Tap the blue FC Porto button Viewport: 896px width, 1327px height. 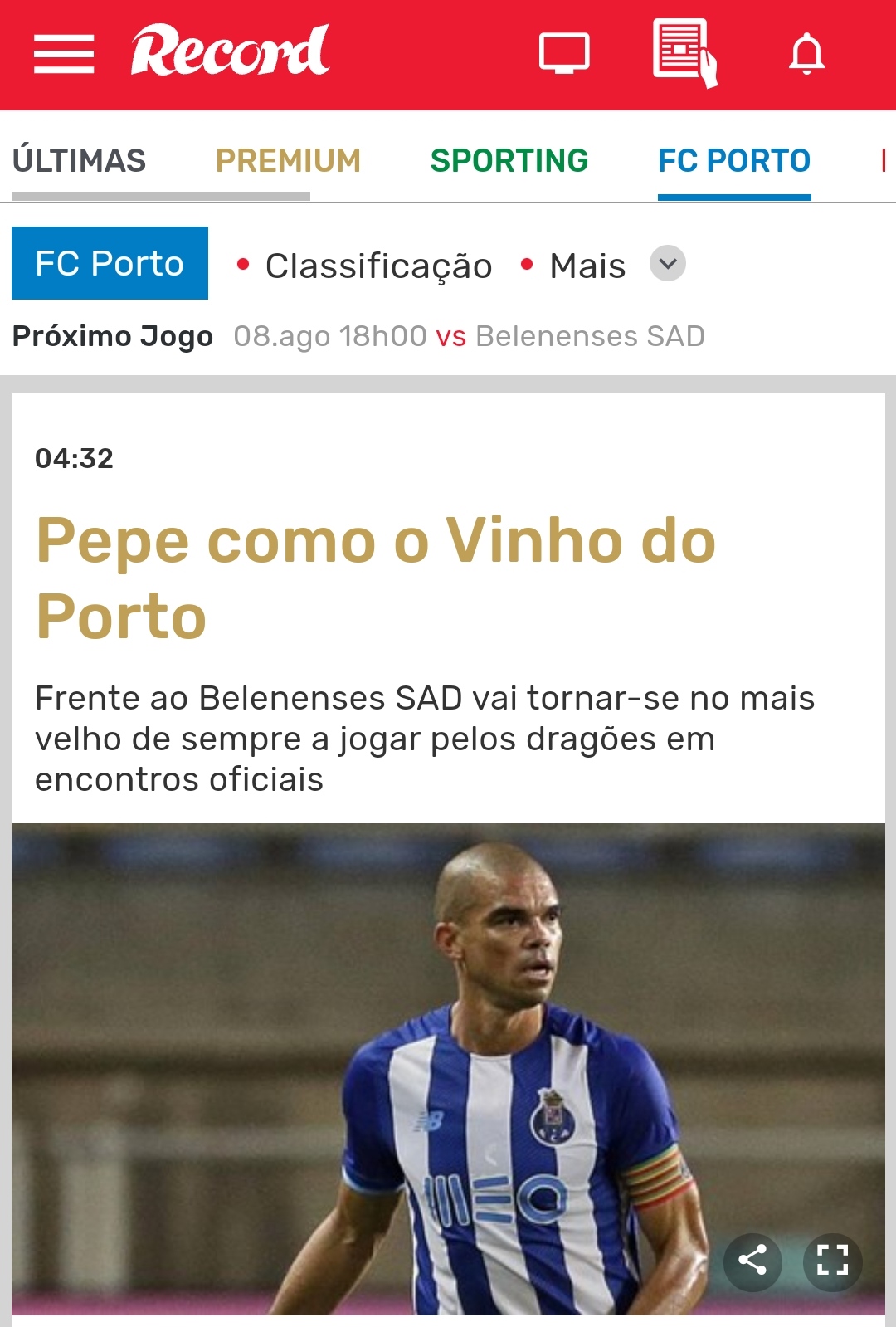[x=110, y=263]
